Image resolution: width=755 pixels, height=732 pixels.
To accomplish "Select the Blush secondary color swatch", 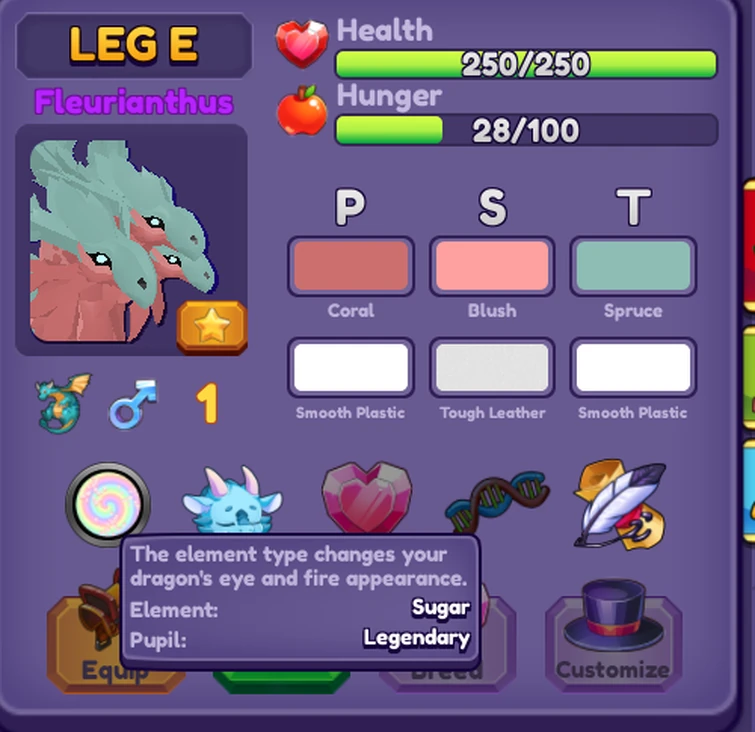I will tap(492, 266).
